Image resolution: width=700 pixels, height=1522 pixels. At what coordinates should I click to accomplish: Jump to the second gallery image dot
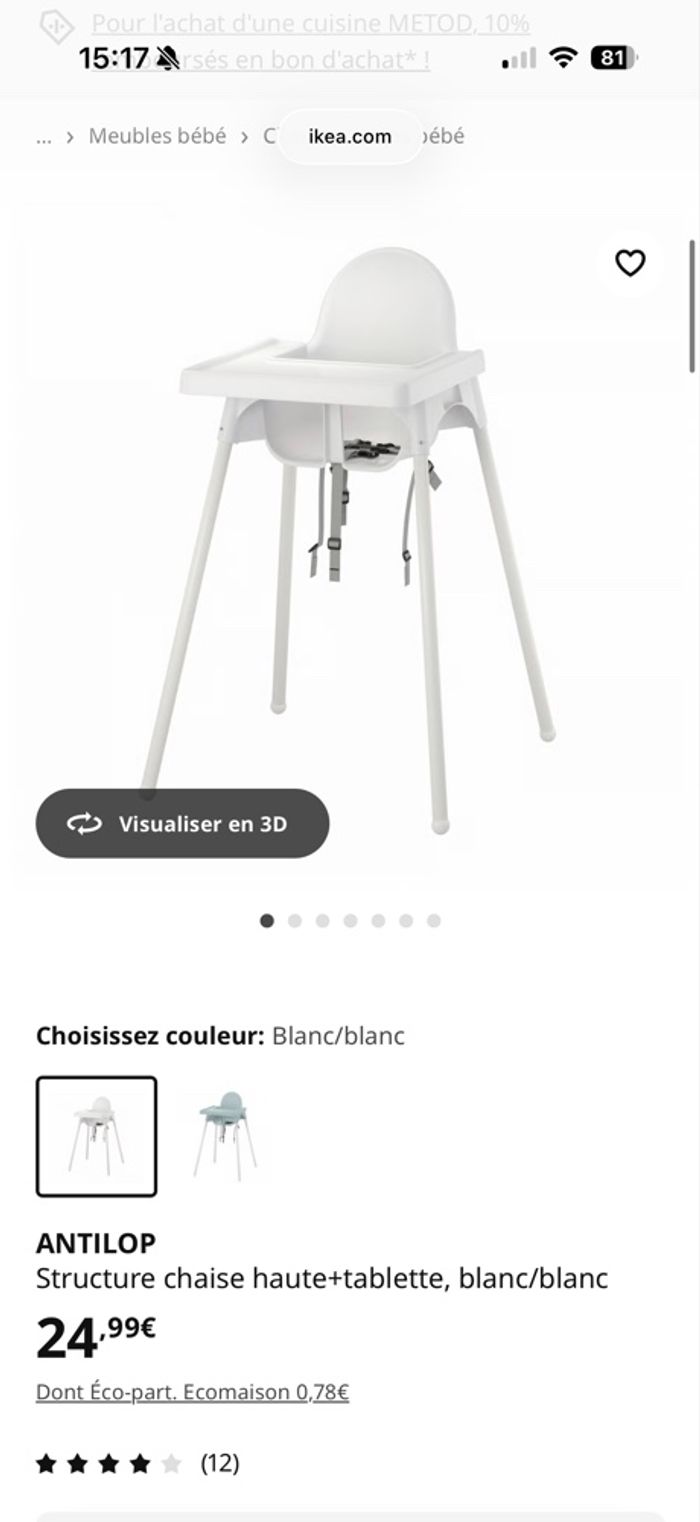pyautogui.click(x=295, y=921)
